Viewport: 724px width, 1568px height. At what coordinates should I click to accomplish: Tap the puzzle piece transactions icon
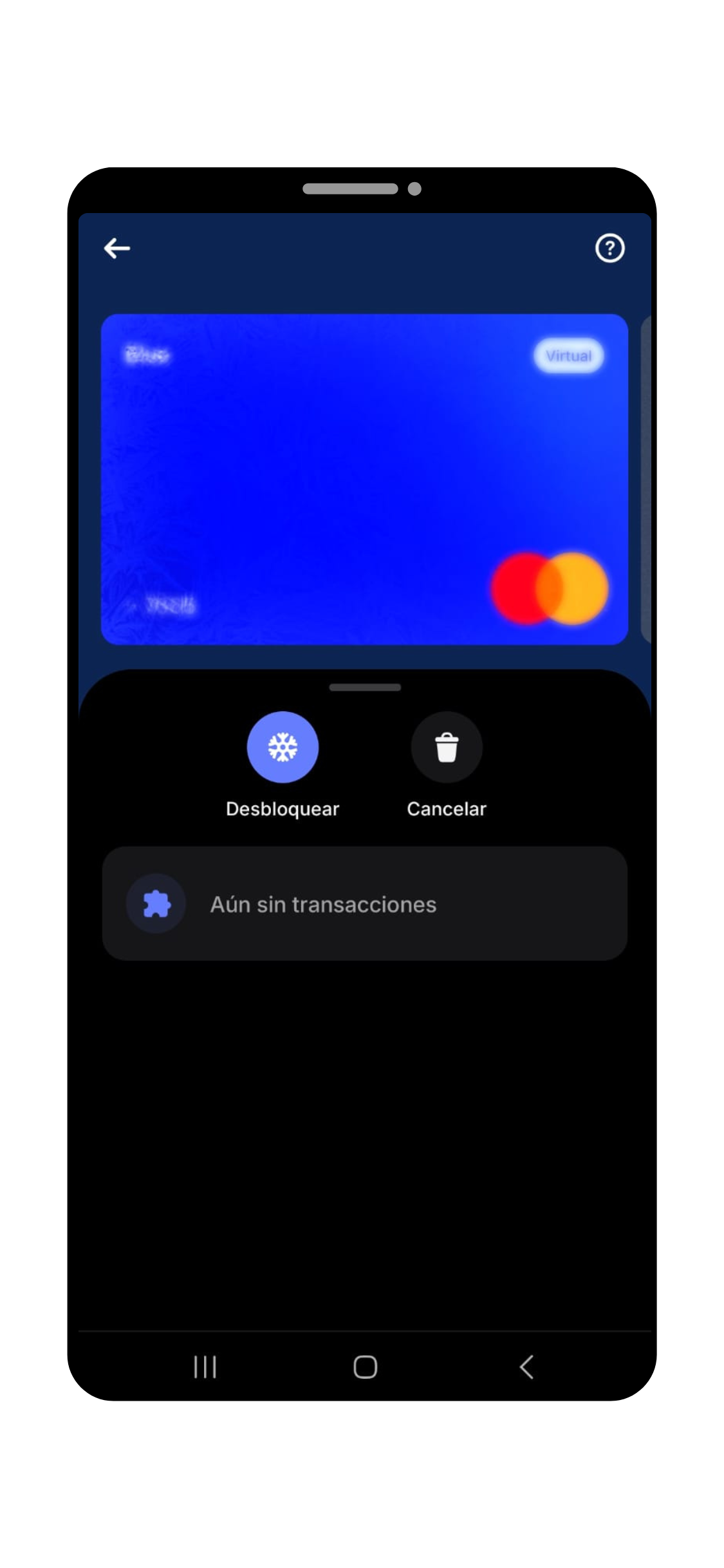pyautogui.click(x=156, y=903)
